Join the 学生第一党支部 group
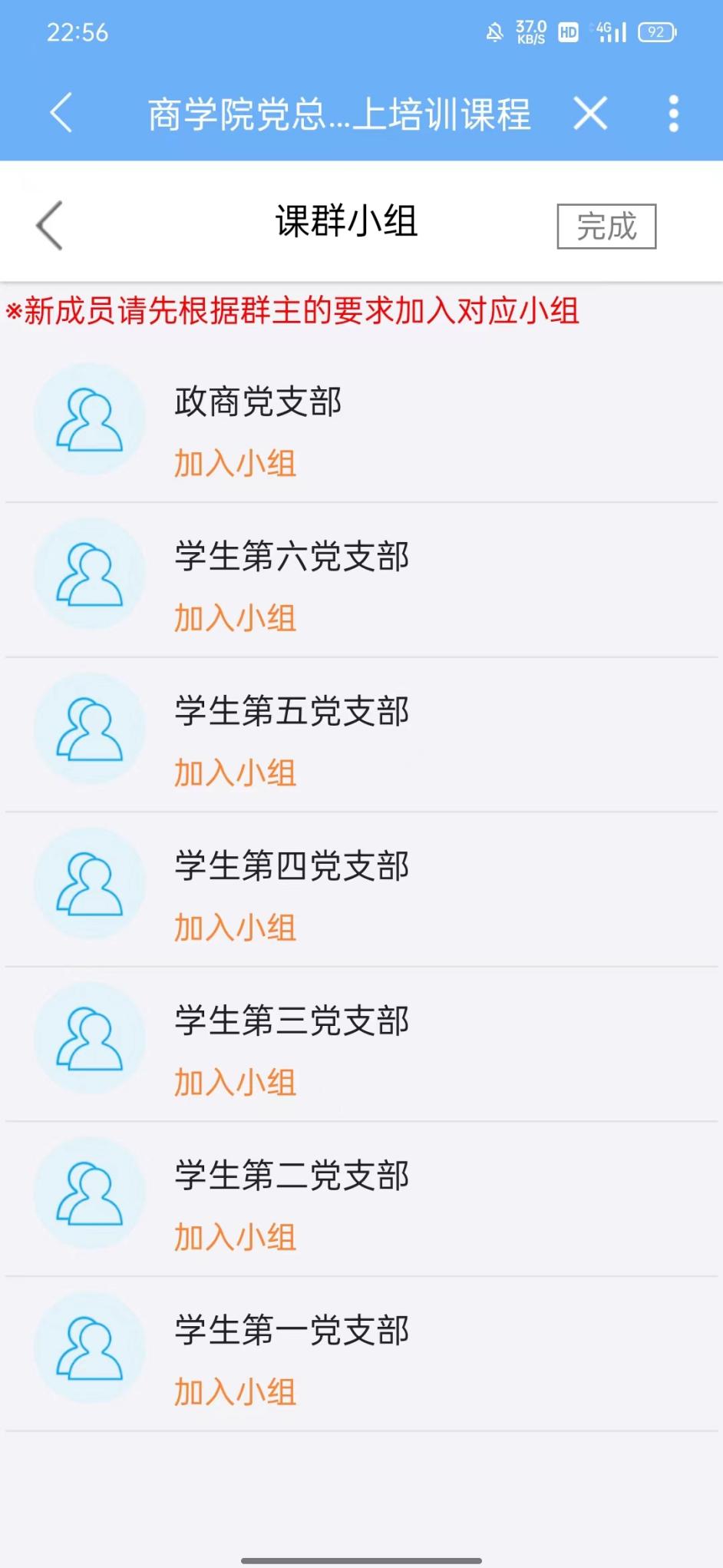This screenshot has width=723, height=1568. [x=236, y=1392]
